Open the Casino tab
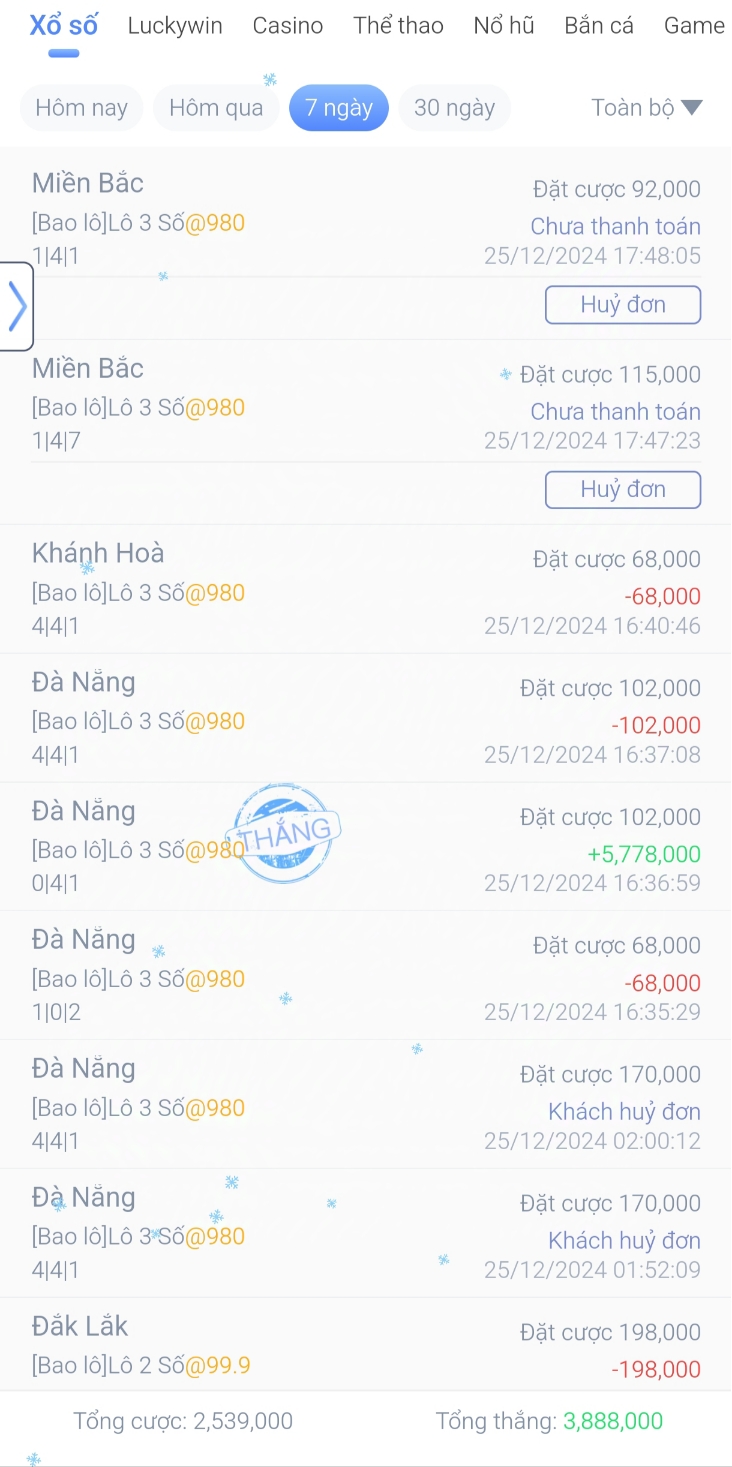Image resolution: width=732 pixels, height=1467 pixels. [288, 26]
